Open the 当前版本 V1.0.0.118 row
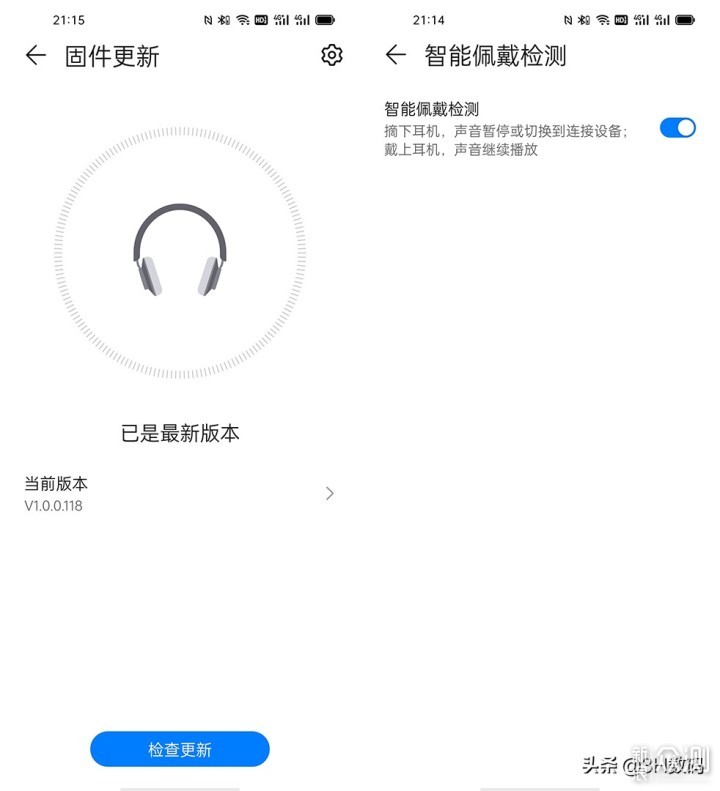Image resolution: width=720 pixels, height=791 pixels. coord(180,494)
